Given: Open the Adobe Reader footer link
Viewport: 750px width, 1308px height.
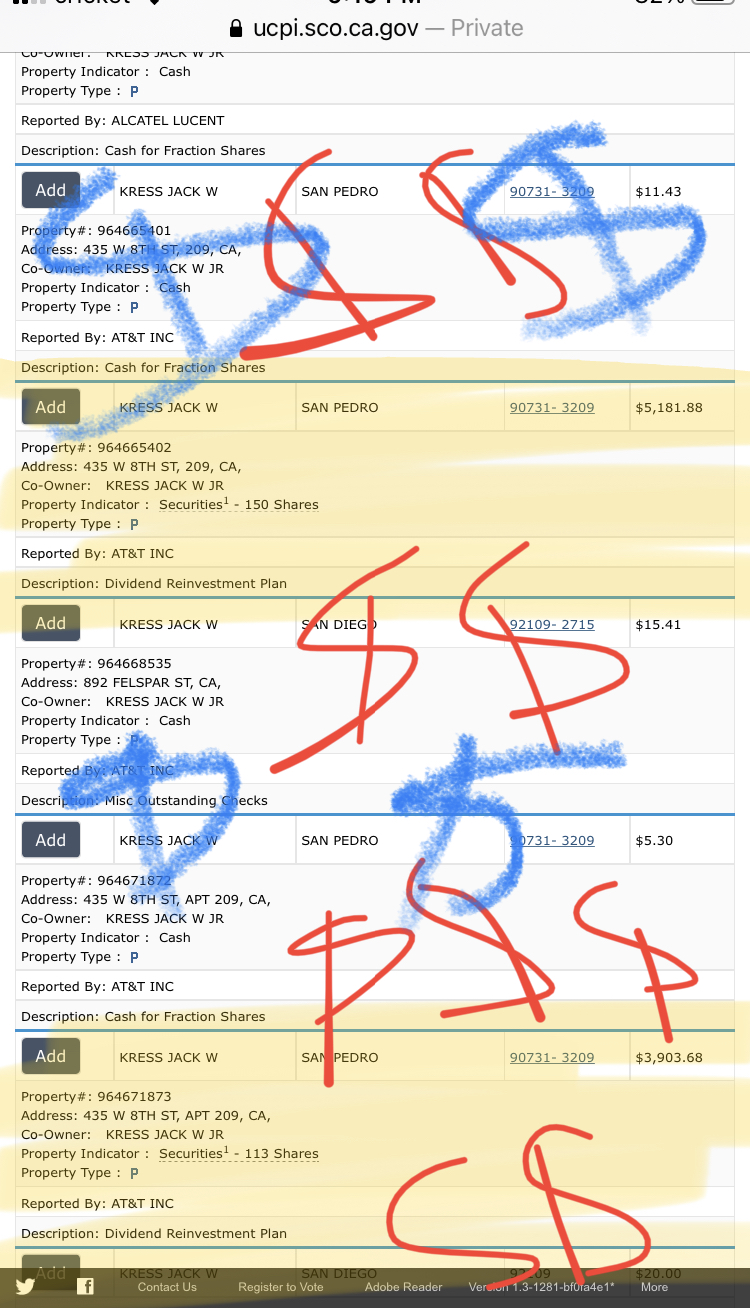Looking at the screenshot, I should point(403,1287).
